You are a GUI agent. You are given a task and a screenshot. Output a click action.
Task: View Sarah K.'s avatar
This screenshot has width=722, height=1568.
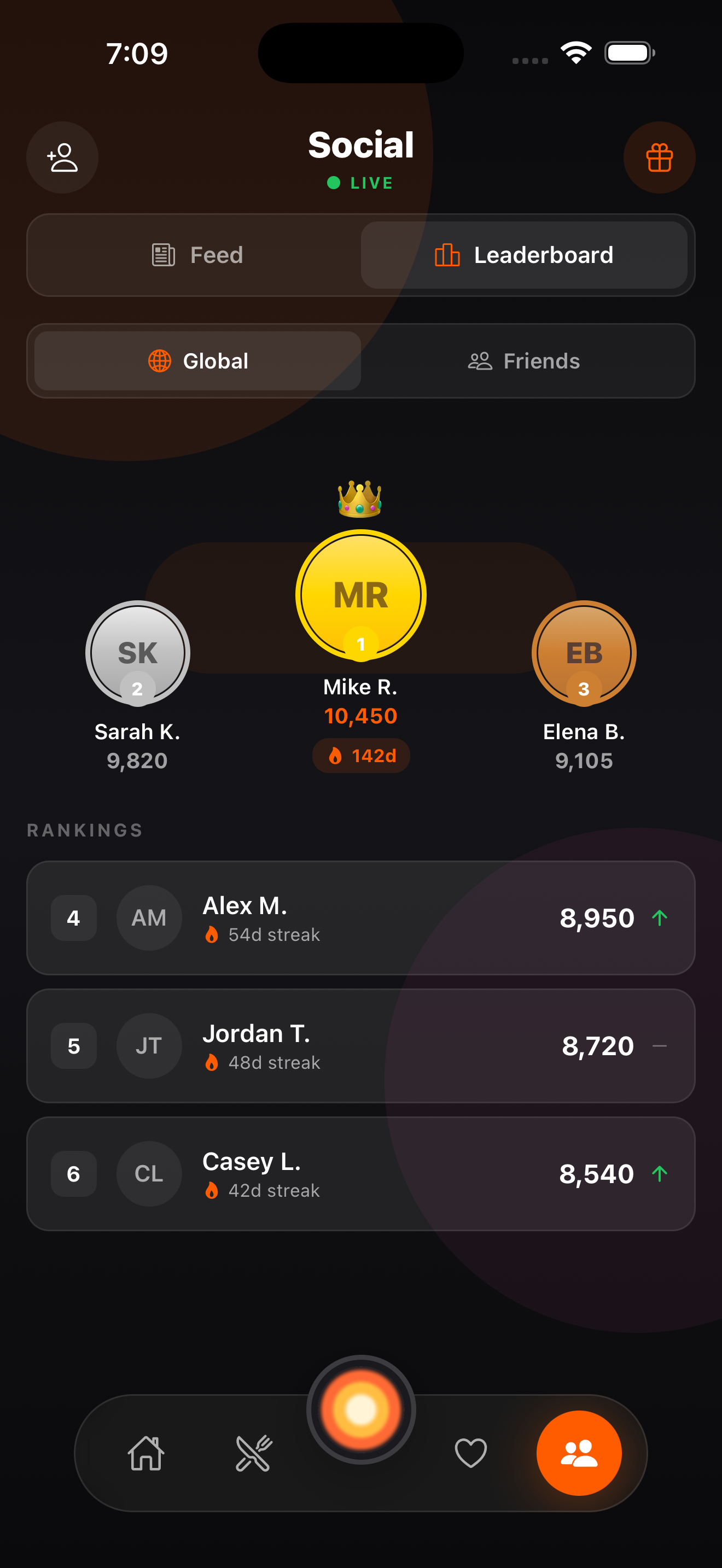click(x=138, y=653)
